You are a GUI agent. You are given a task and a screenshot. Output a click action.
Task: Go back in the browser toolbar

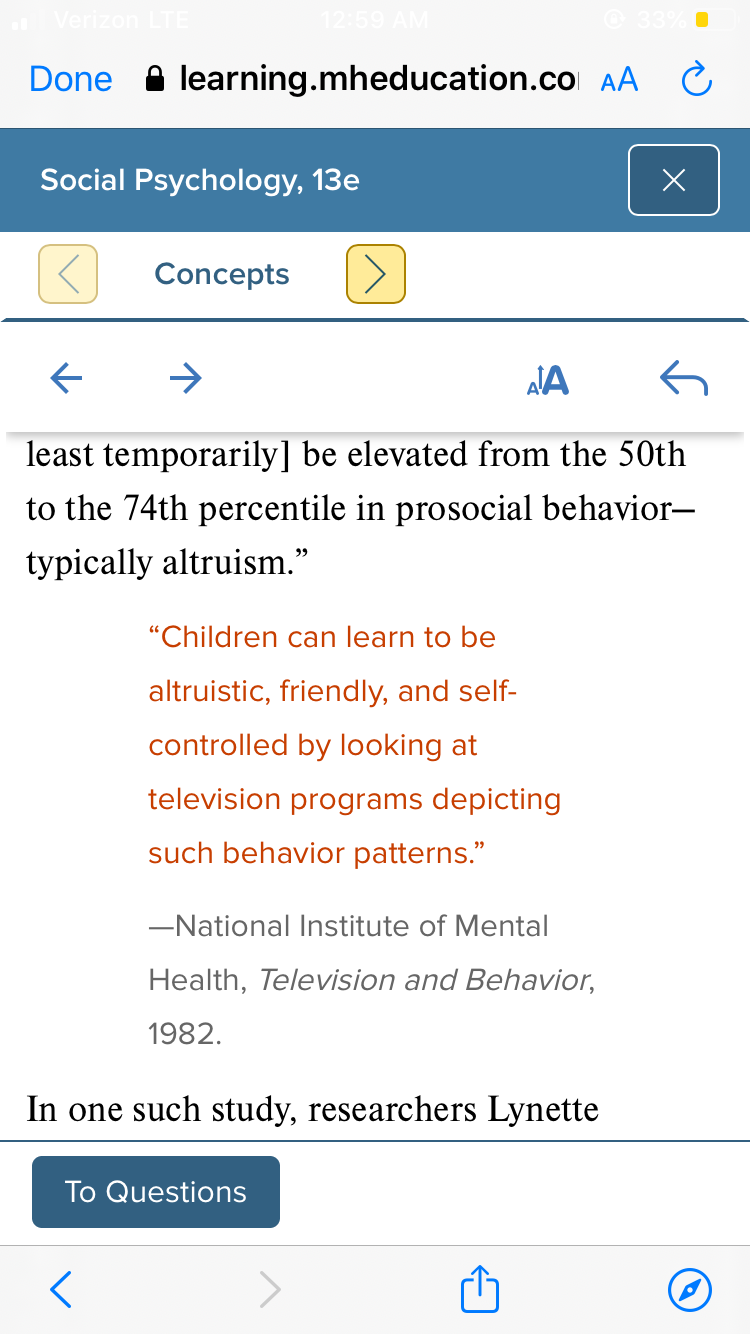(61, 1290)
